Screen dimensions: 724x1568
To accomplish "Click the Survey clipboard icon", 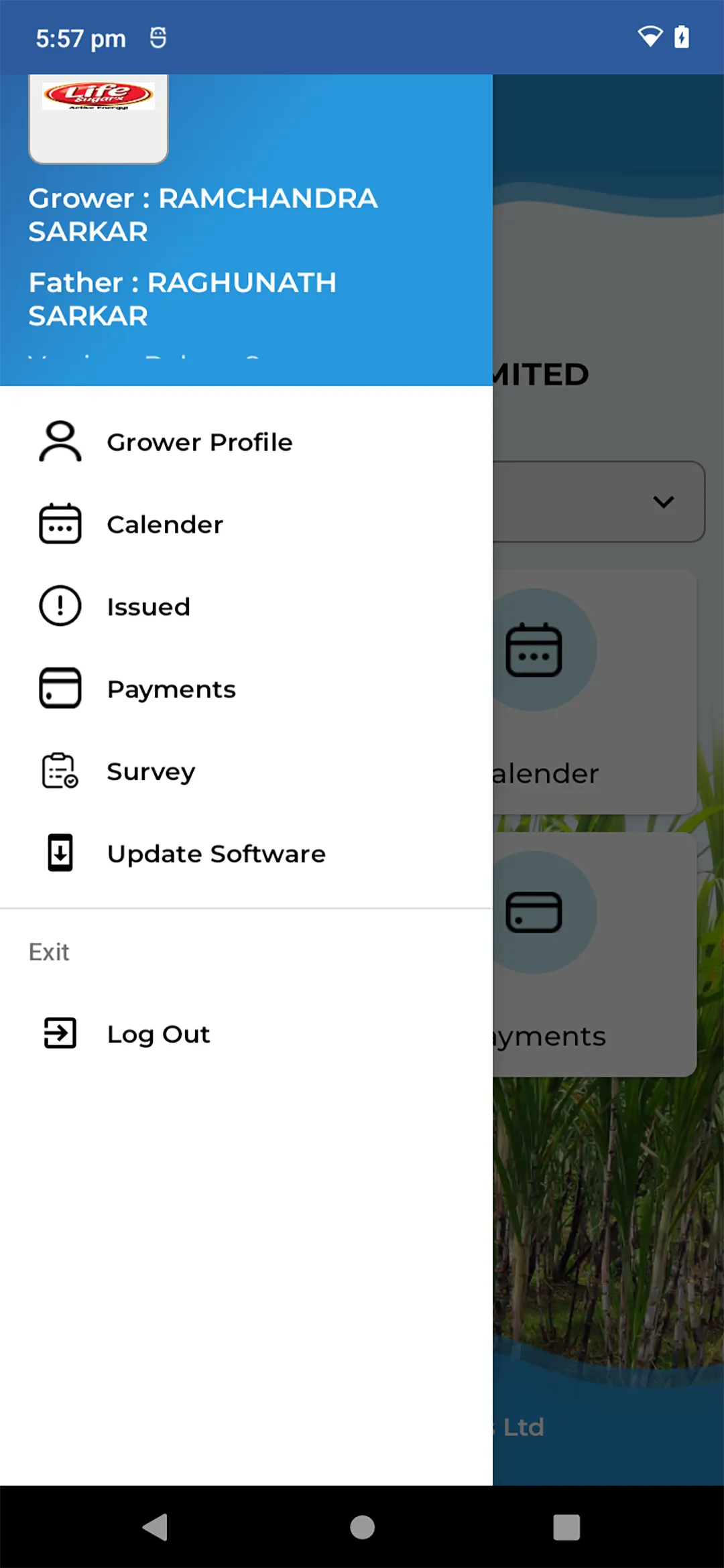I will (x=60, y=771).
